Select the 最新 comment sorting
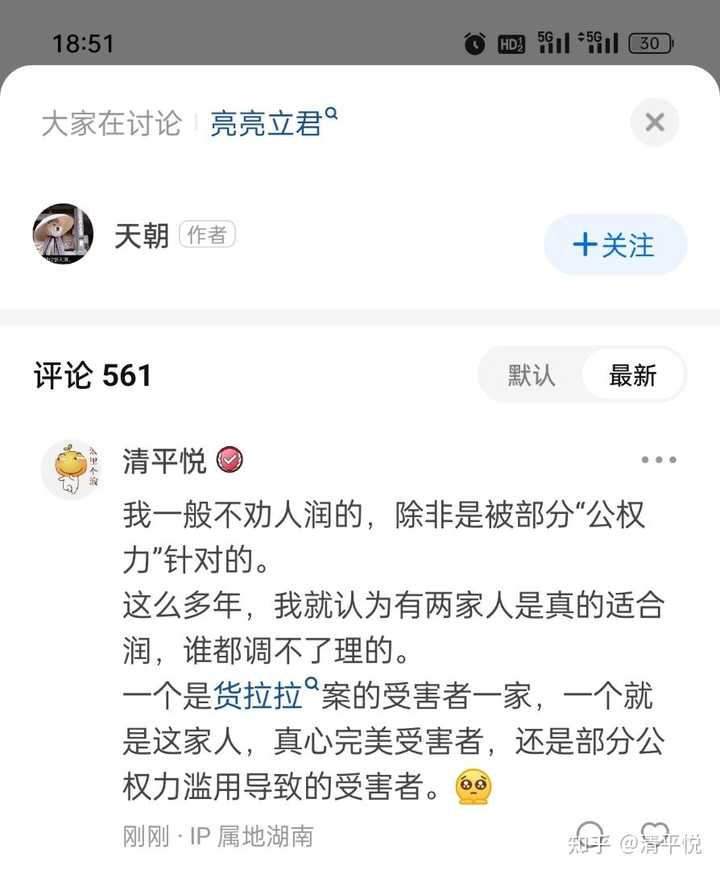 pyautogui.click(x=632, y=375)
